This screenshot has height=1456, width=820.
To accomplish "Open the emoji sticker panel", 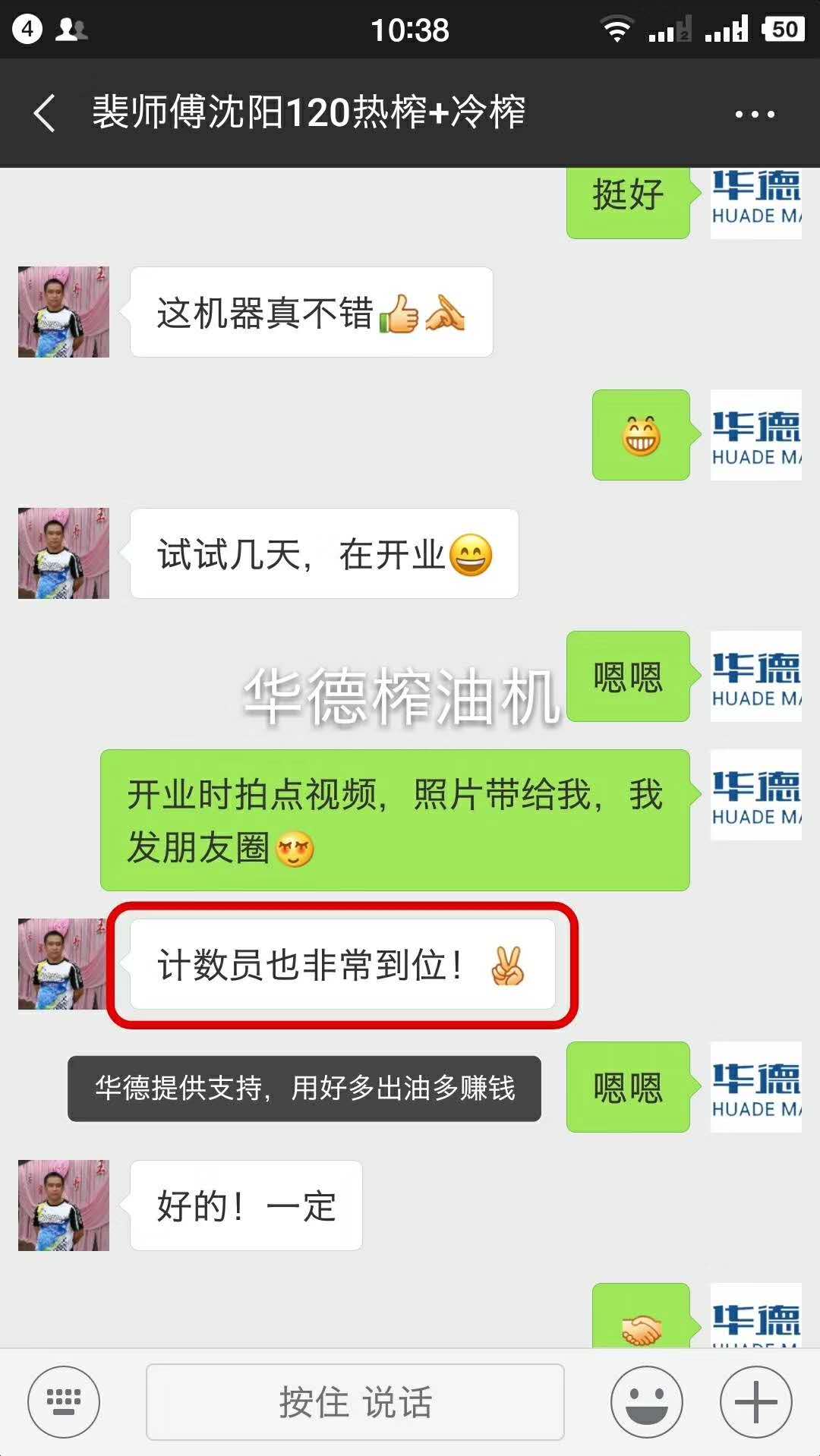I will (646, 1401).
